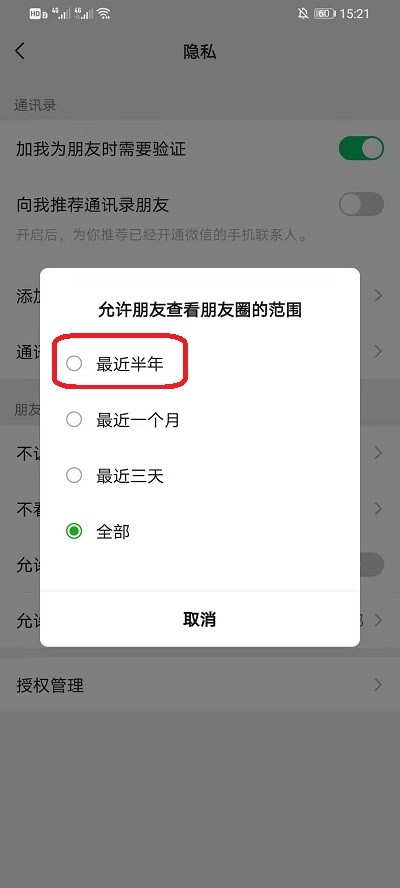400x888 pixels.
Task: Tap 取消 to dismiss the dialog
Action: 199,619
